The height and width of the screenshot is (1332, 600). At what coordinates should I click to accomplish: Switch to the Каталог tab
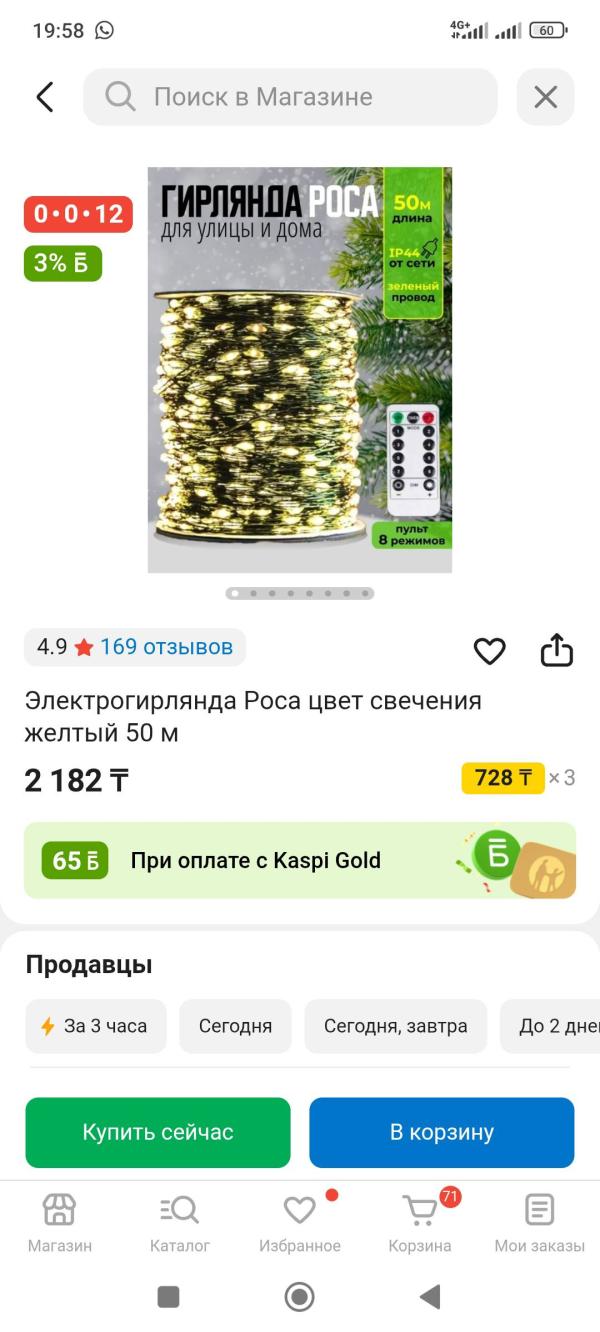coord(180,1224)
